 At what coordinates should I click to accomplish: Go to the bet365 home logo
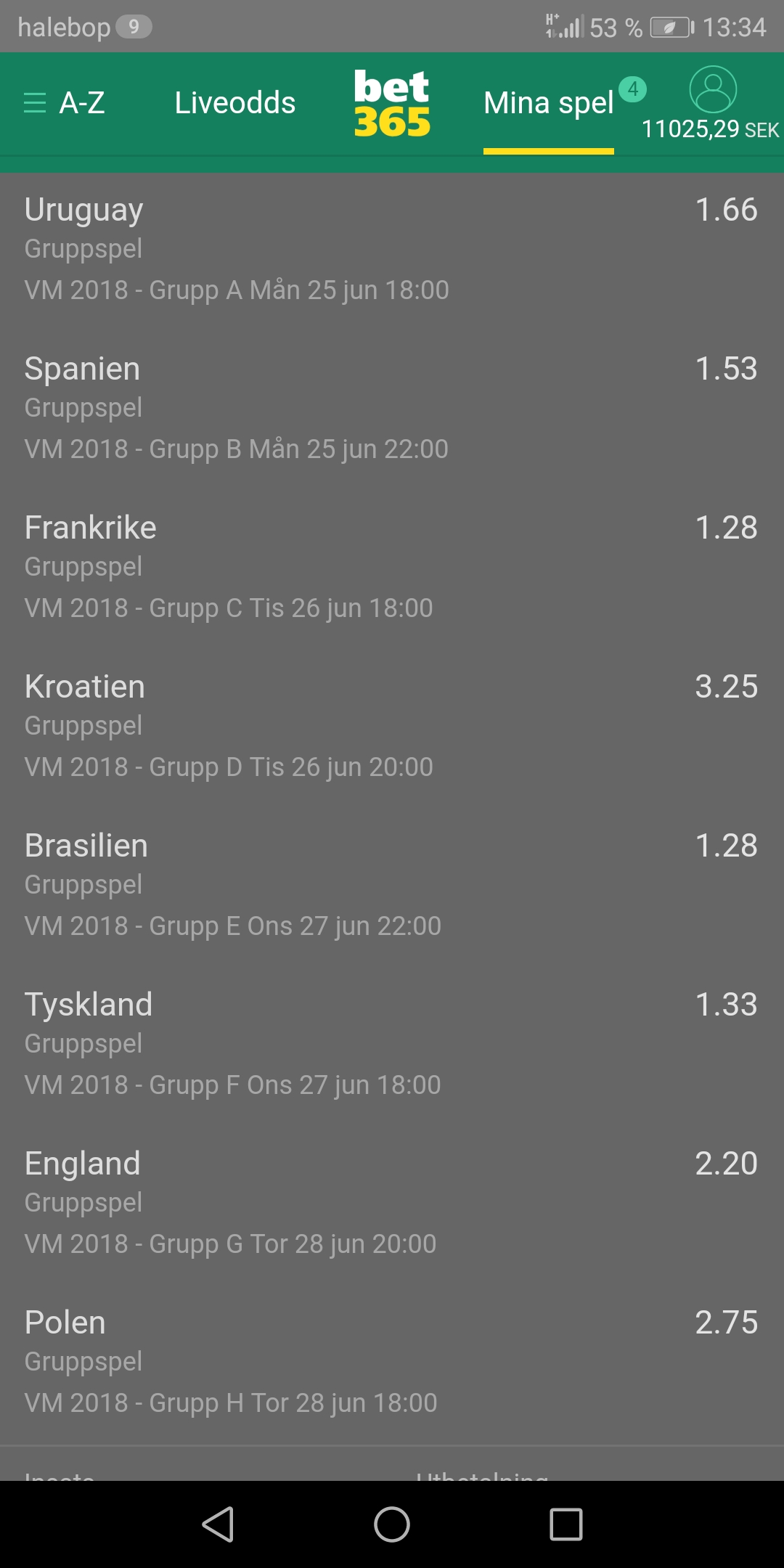click(392, 103)
